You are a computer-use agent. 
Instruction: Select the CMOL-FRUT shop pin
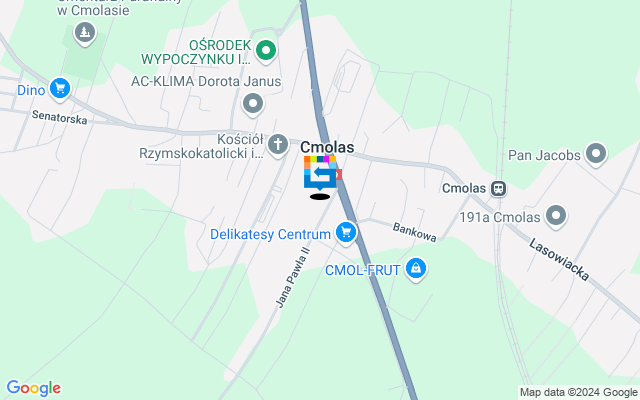tap(417, 268)
